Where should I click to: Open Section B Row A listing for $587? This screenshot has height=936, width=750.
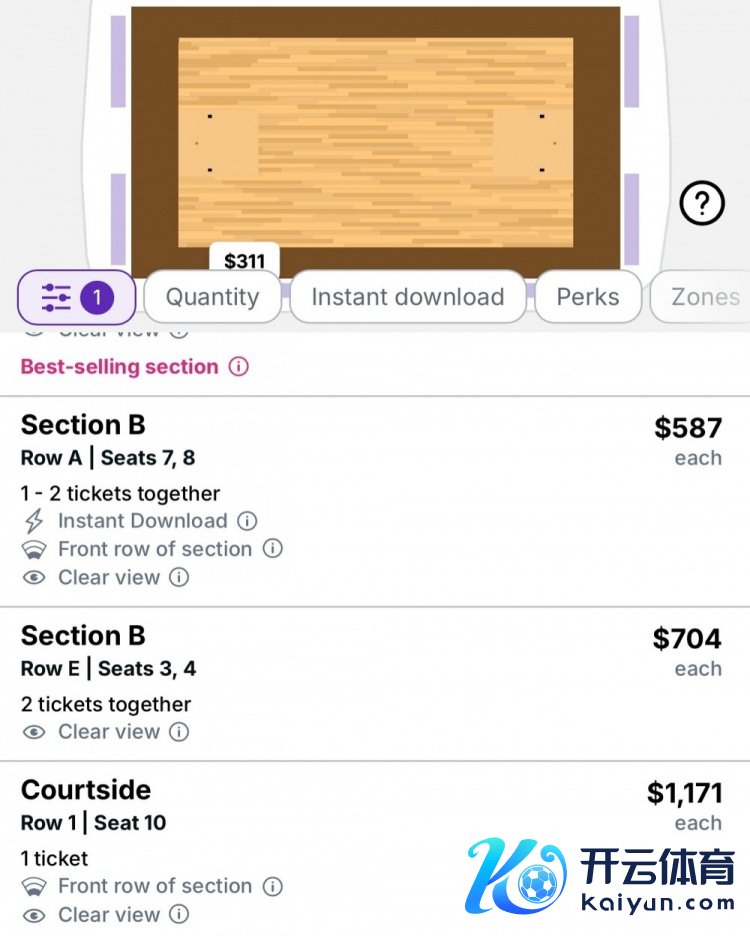[x=371, y=440]
